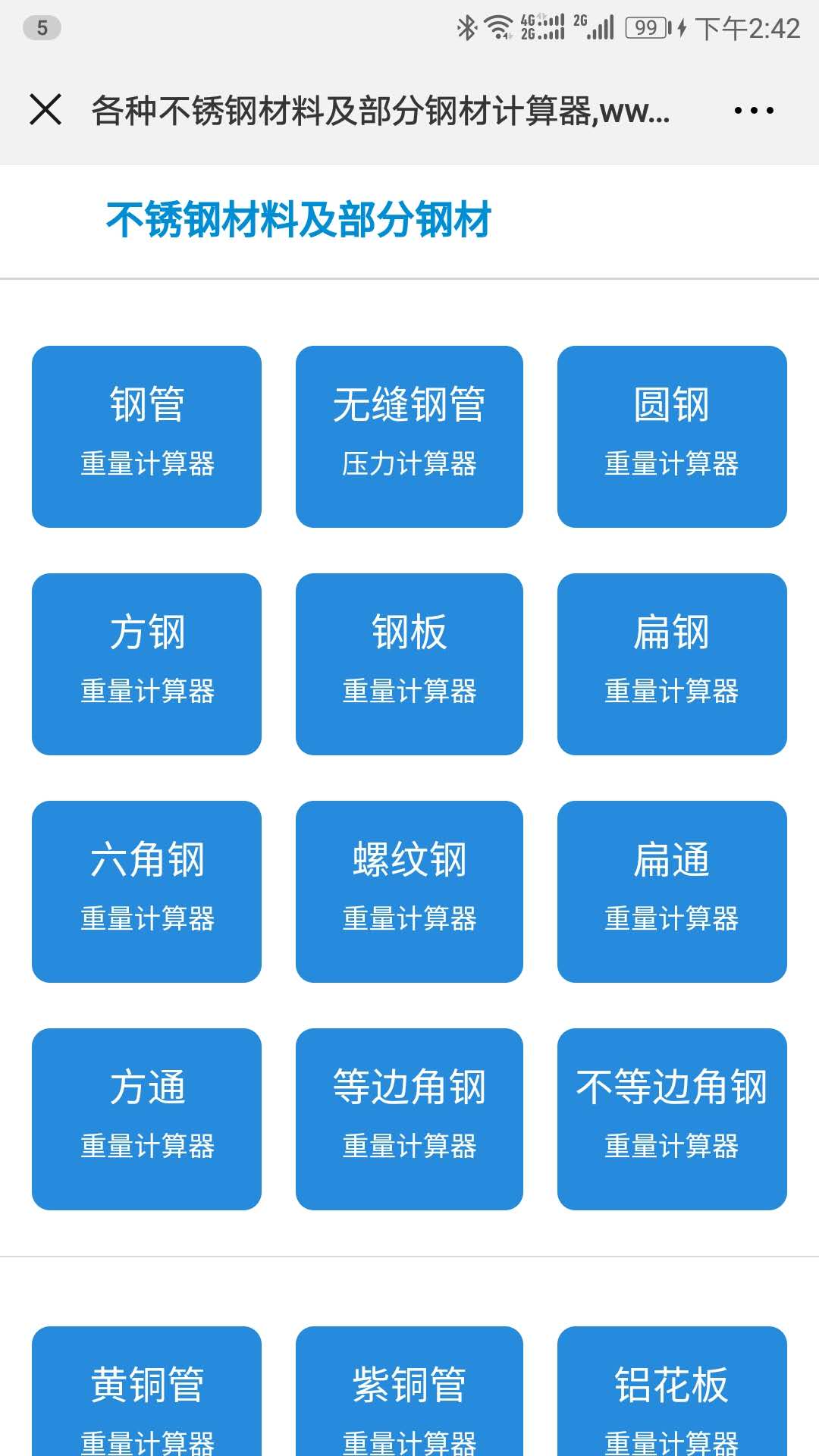Click the 不锈钢材料及部分钢材 heading link
Viewport: 819px width, 1456px height.
coord(300,219)
